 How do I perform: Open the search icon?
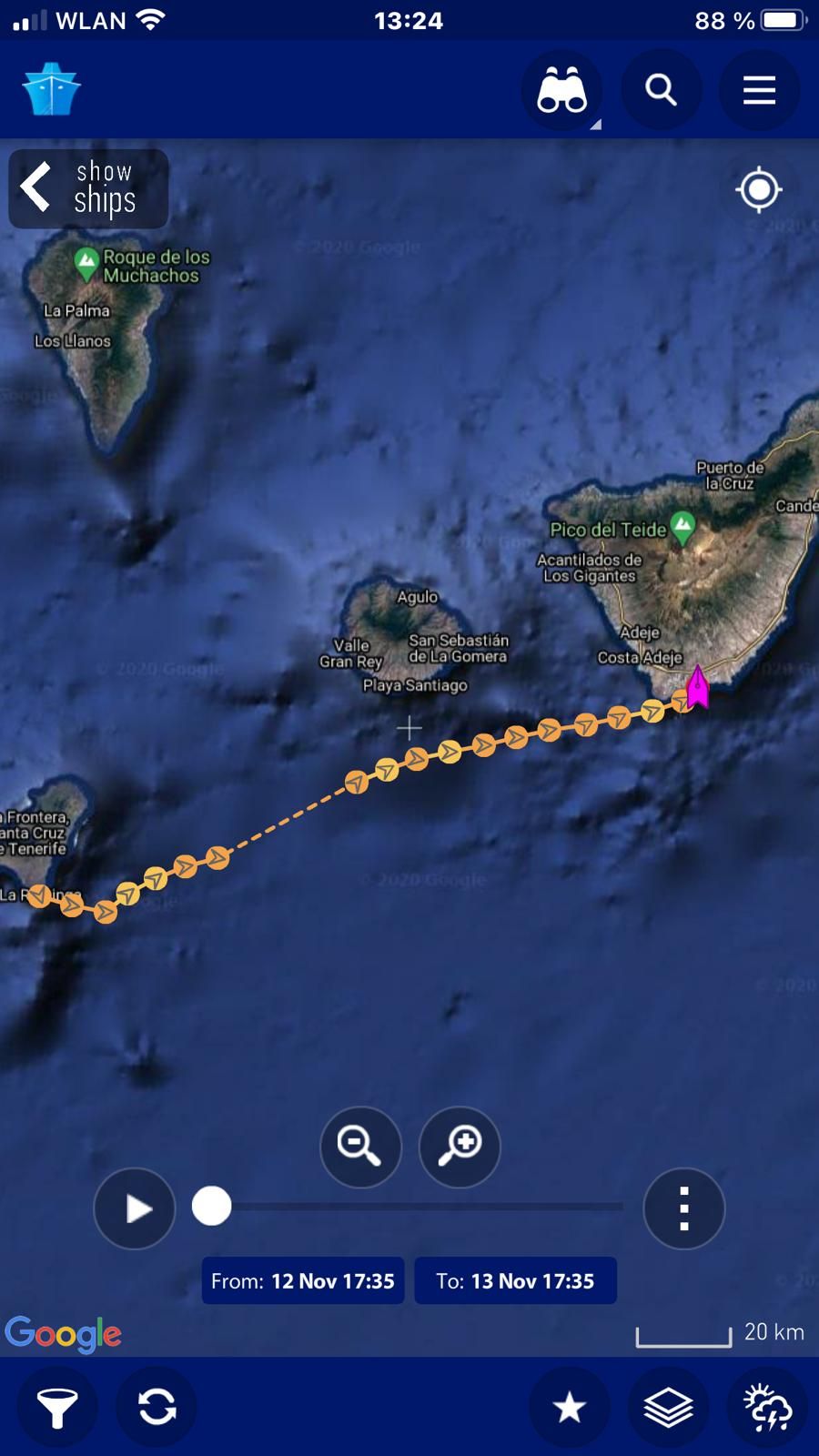(x=662, y=91)
